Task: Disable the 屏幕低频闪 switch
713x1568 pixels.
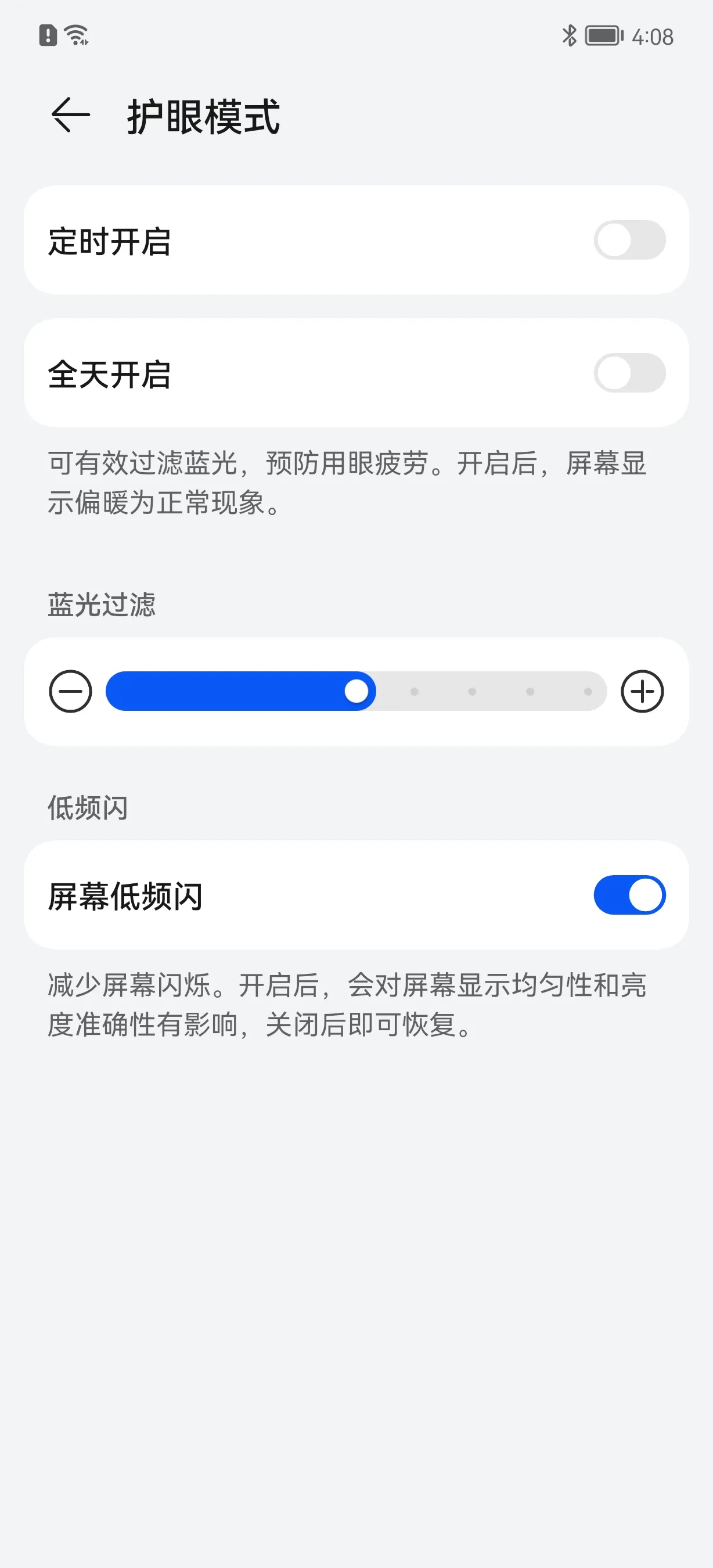Action: point(629,895)
